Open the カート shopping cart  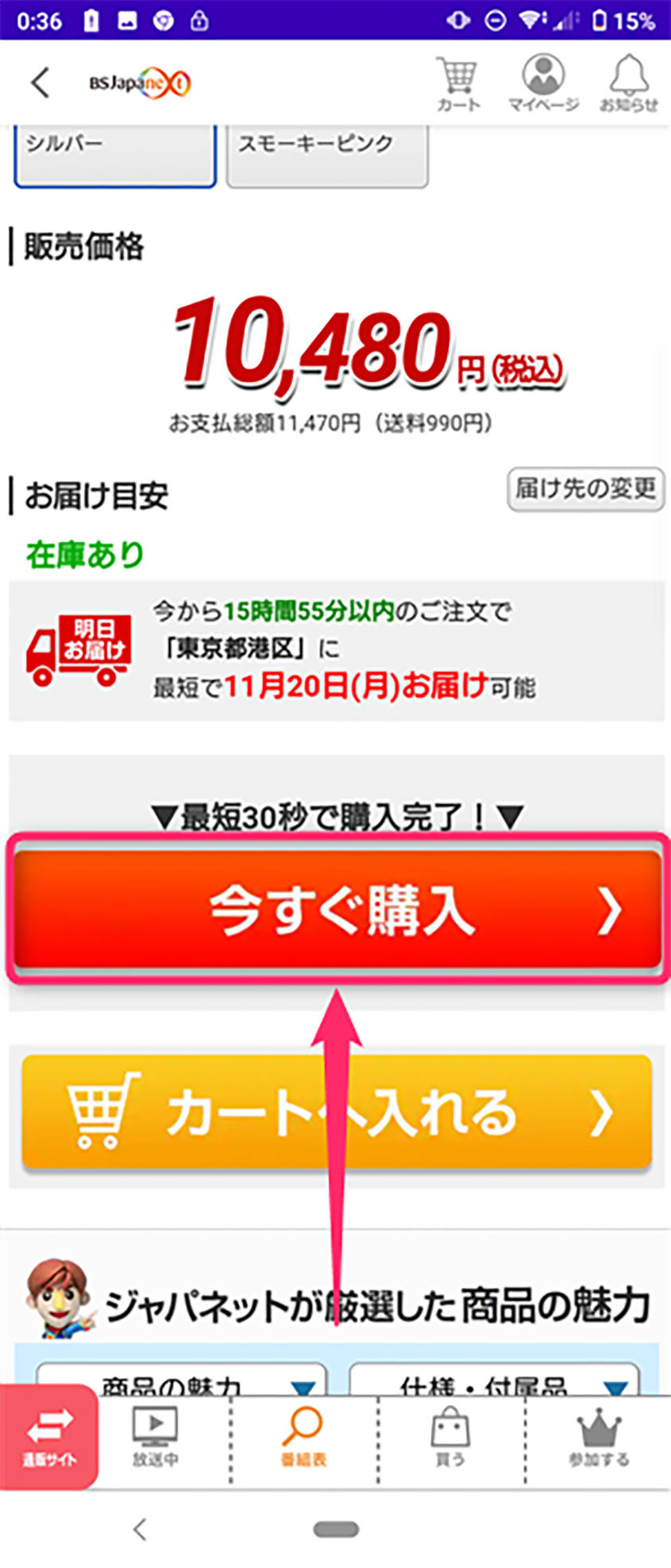(x=458, y=84)
